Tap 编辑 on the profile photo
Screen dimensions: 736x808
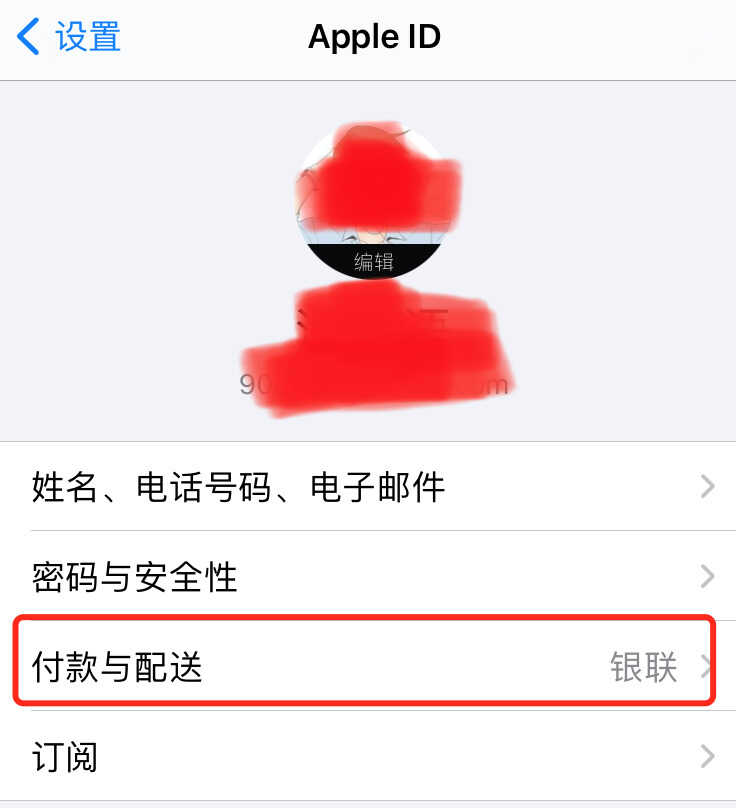click(x=374, y=262)
